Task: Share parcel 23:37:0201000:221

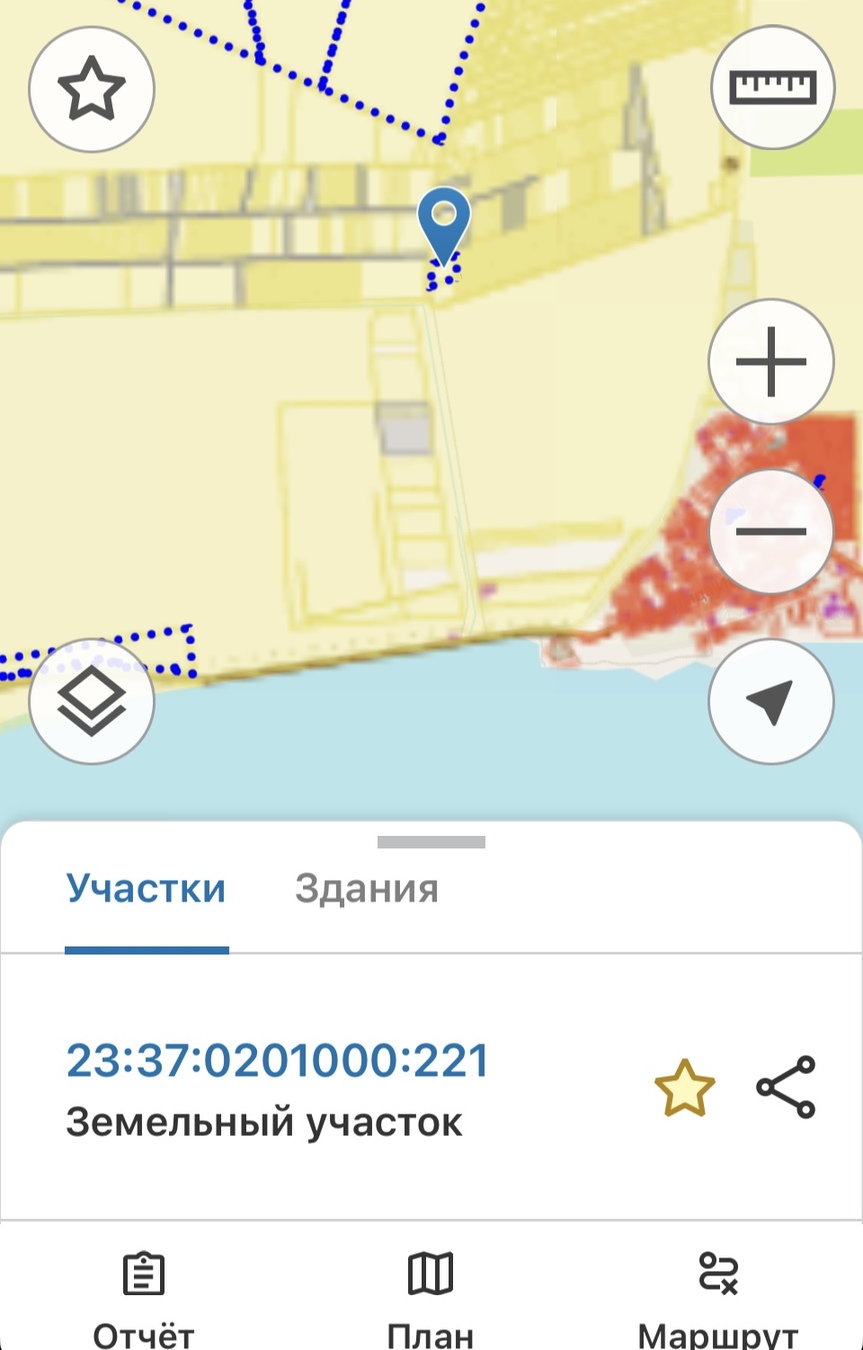Action: (x=786, y=1087)
